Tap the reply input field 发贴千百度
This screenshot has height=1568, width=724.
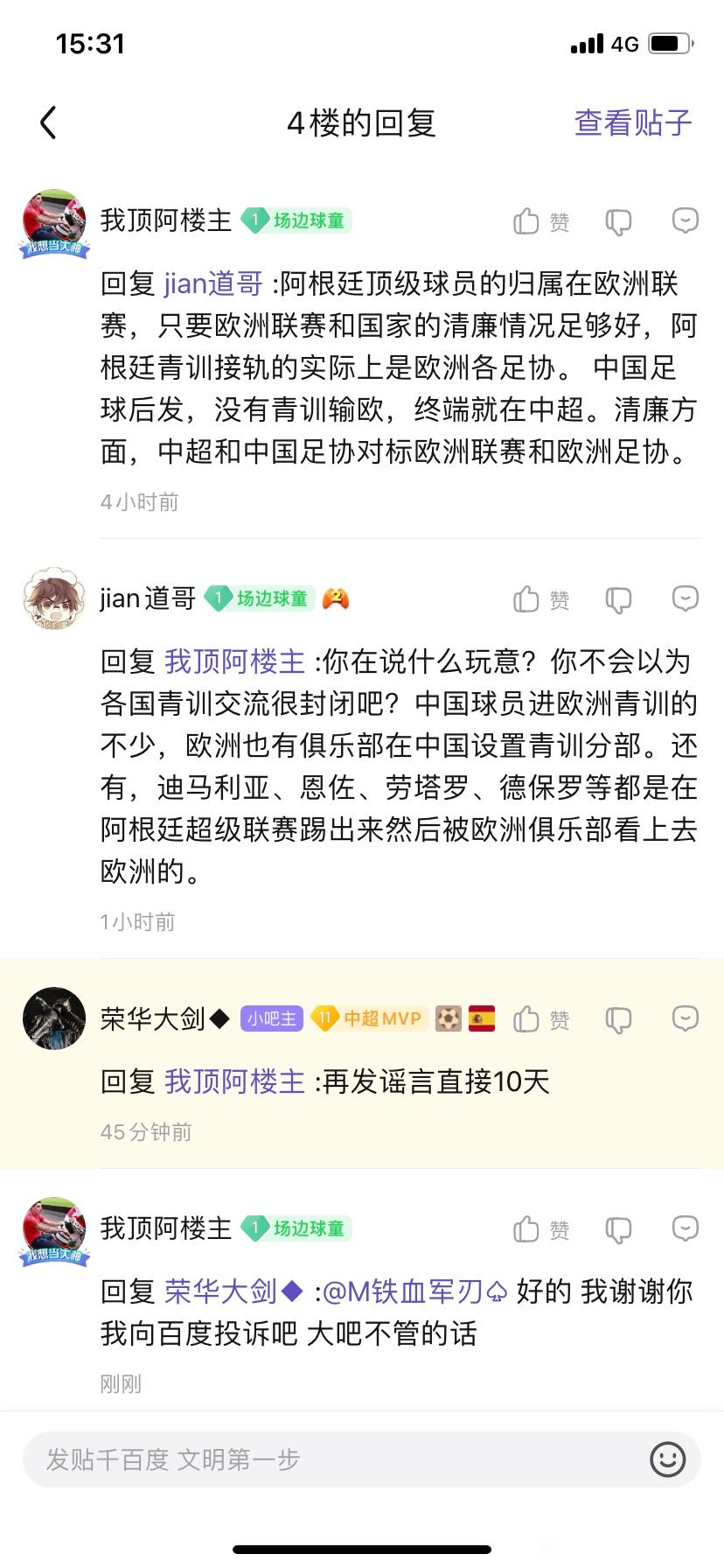click(x=332, y=1459)
